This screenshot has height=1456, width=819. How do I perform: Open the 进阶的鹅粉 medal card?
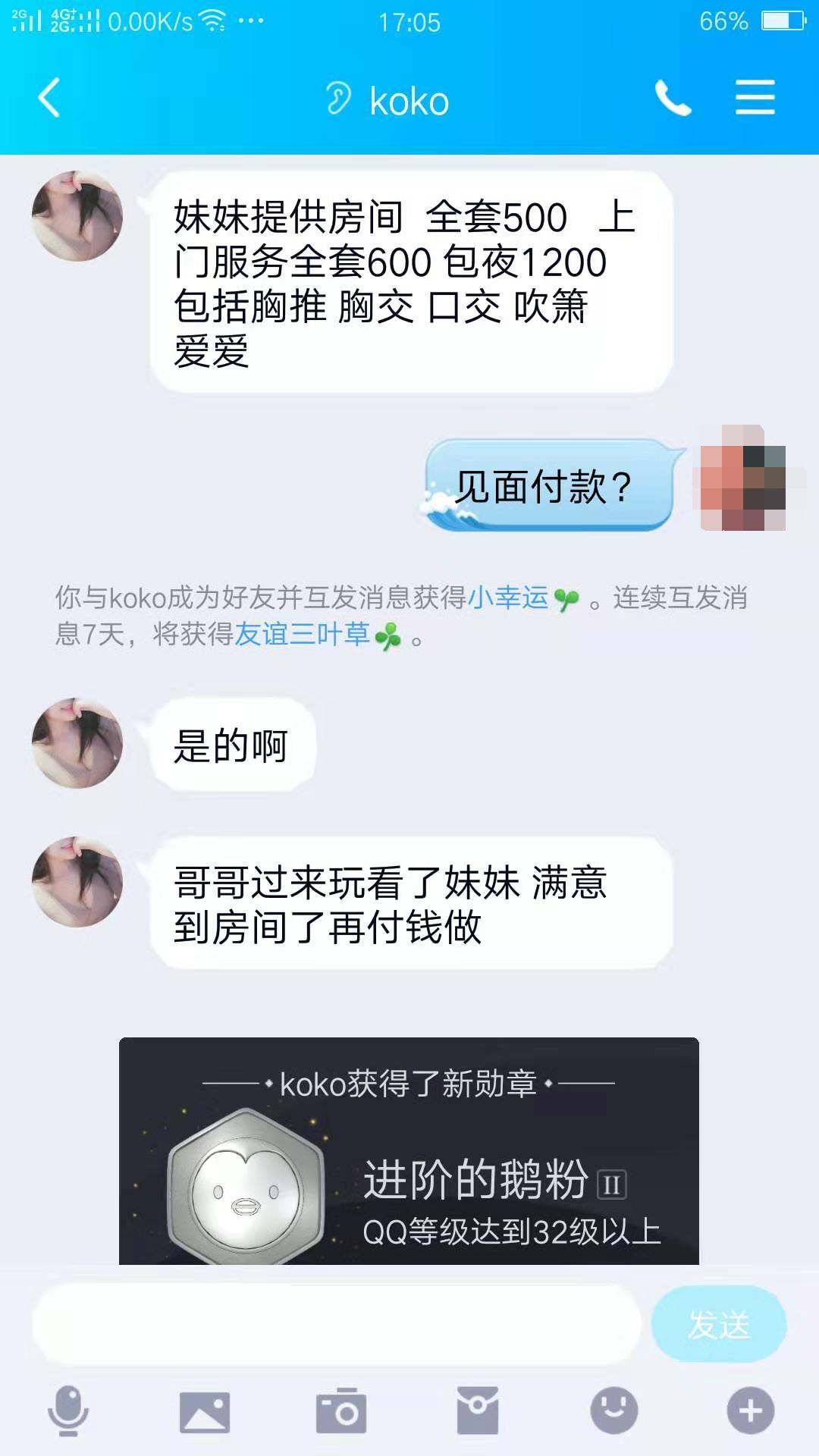[409, 1151]
